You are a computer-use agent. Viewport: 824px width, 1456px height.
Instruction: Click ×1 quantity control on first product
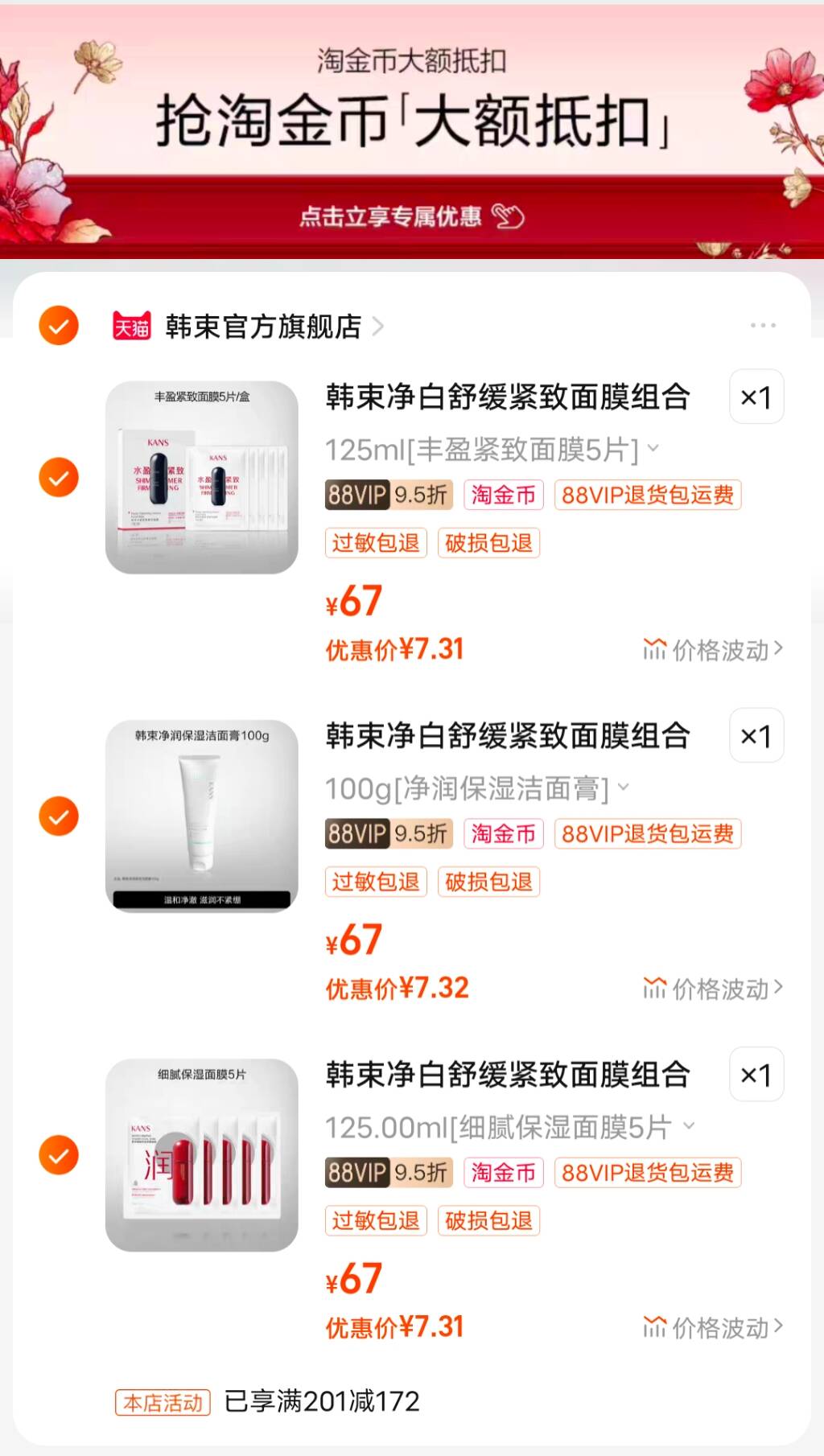756,397
